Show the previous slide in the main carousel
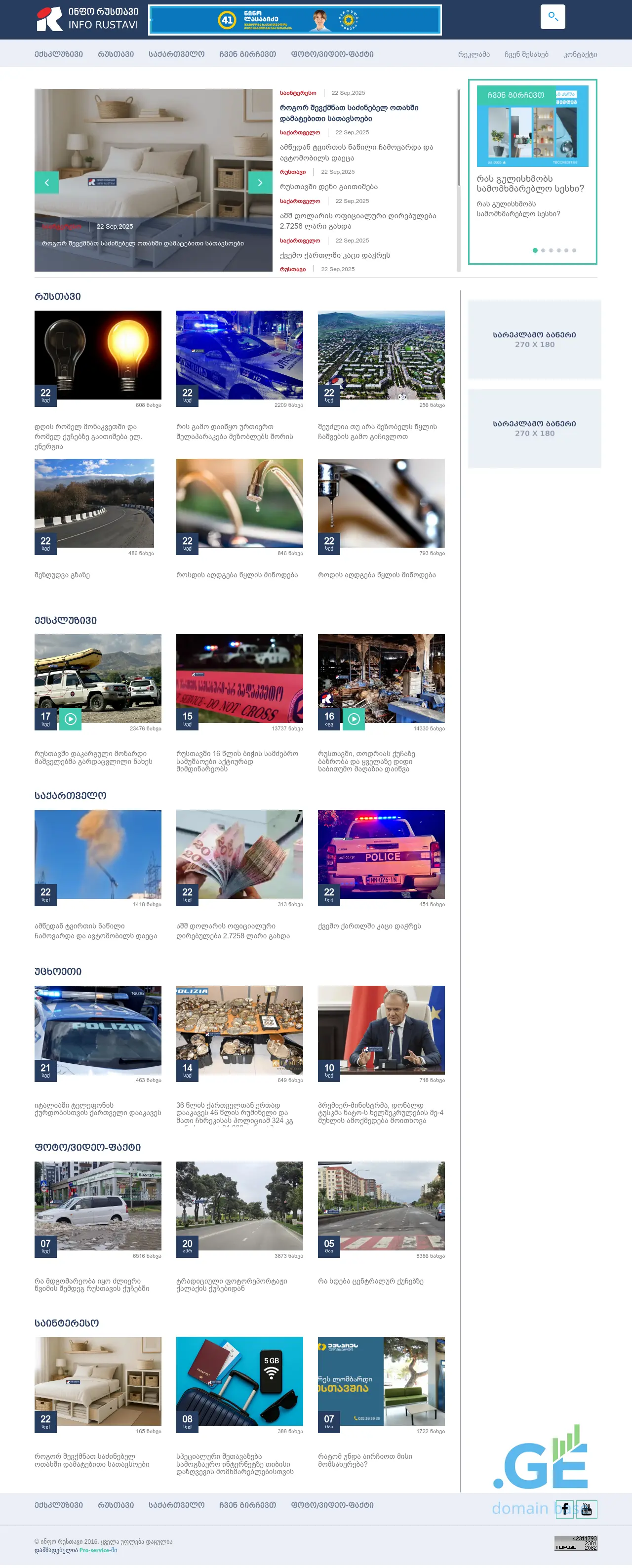This screenshot has width=632, height=1568. (x=47, y=183)
